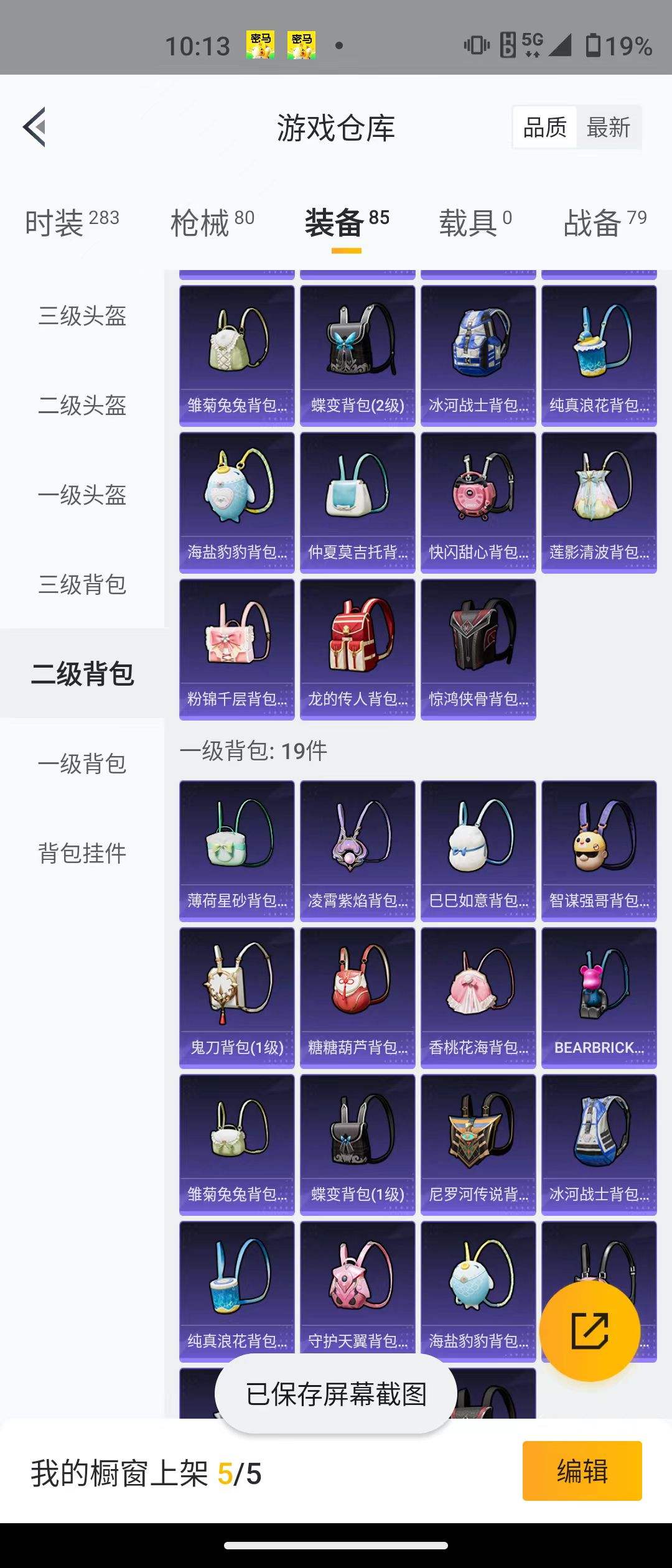
Task: Open the 载具 tab
Action: 475,222
